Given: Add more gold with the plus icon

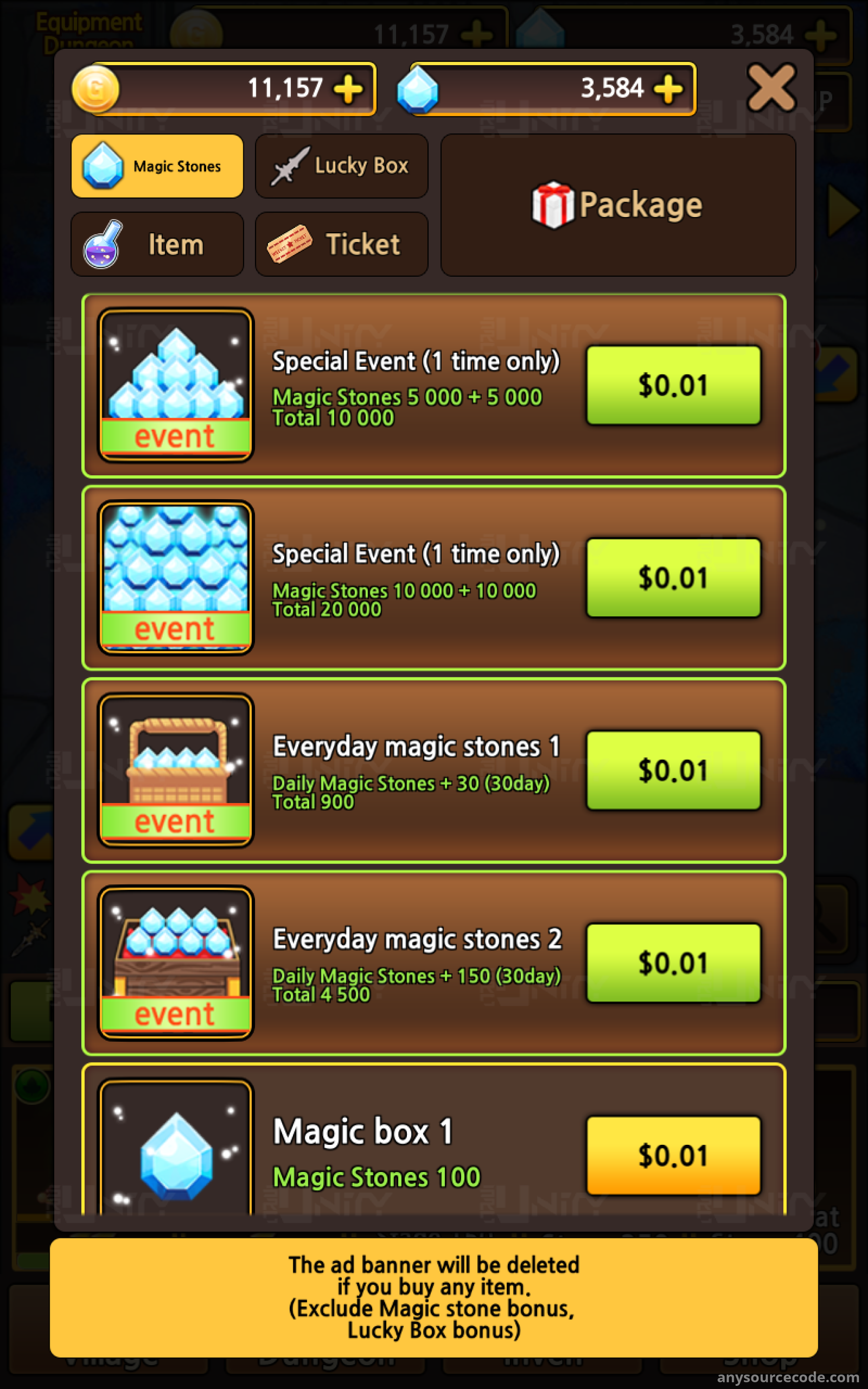Looking at the screenshot, I should [x=348, y=89].
